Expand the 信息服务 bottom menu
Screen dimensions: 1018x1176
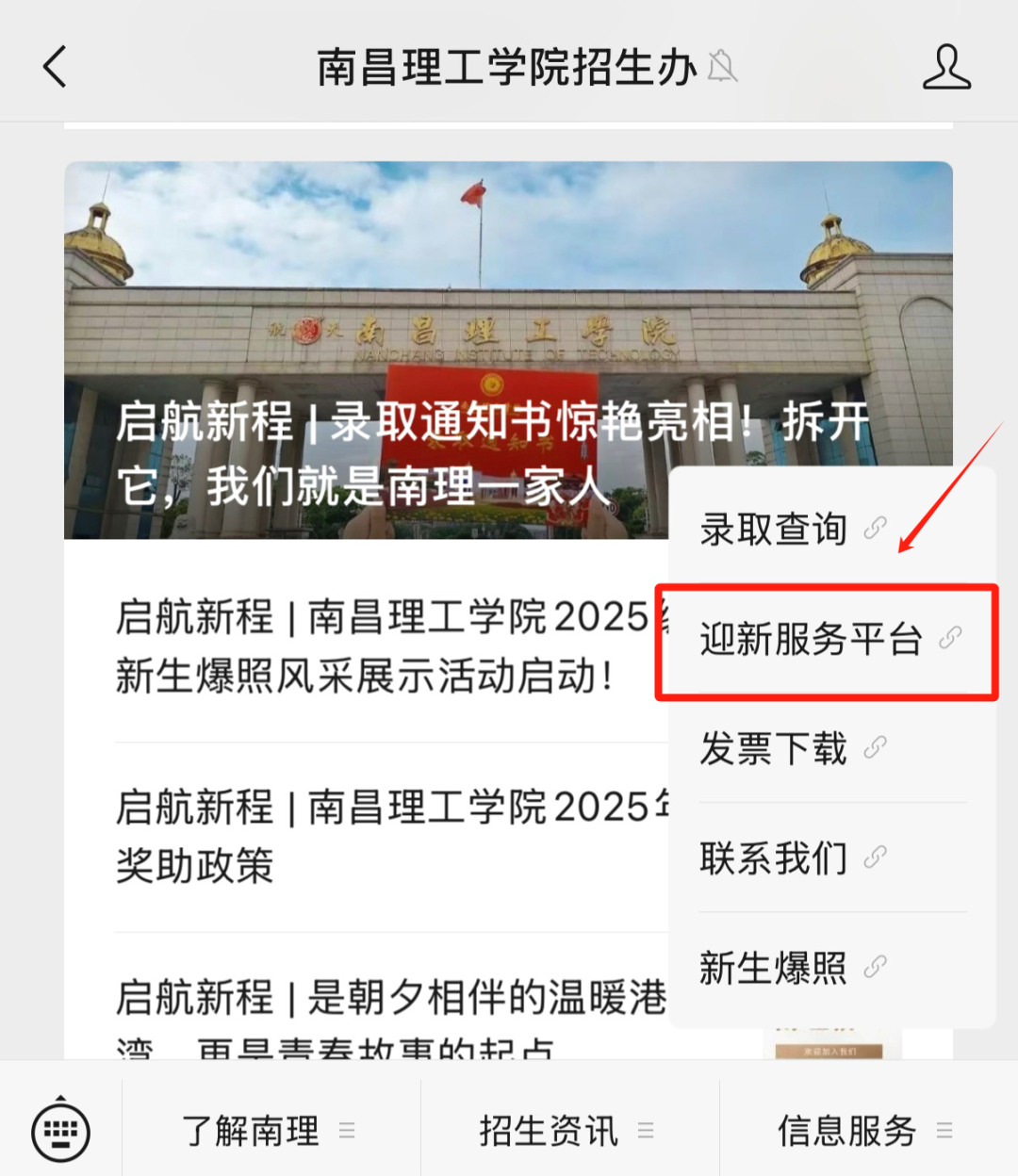[846, 1131]
